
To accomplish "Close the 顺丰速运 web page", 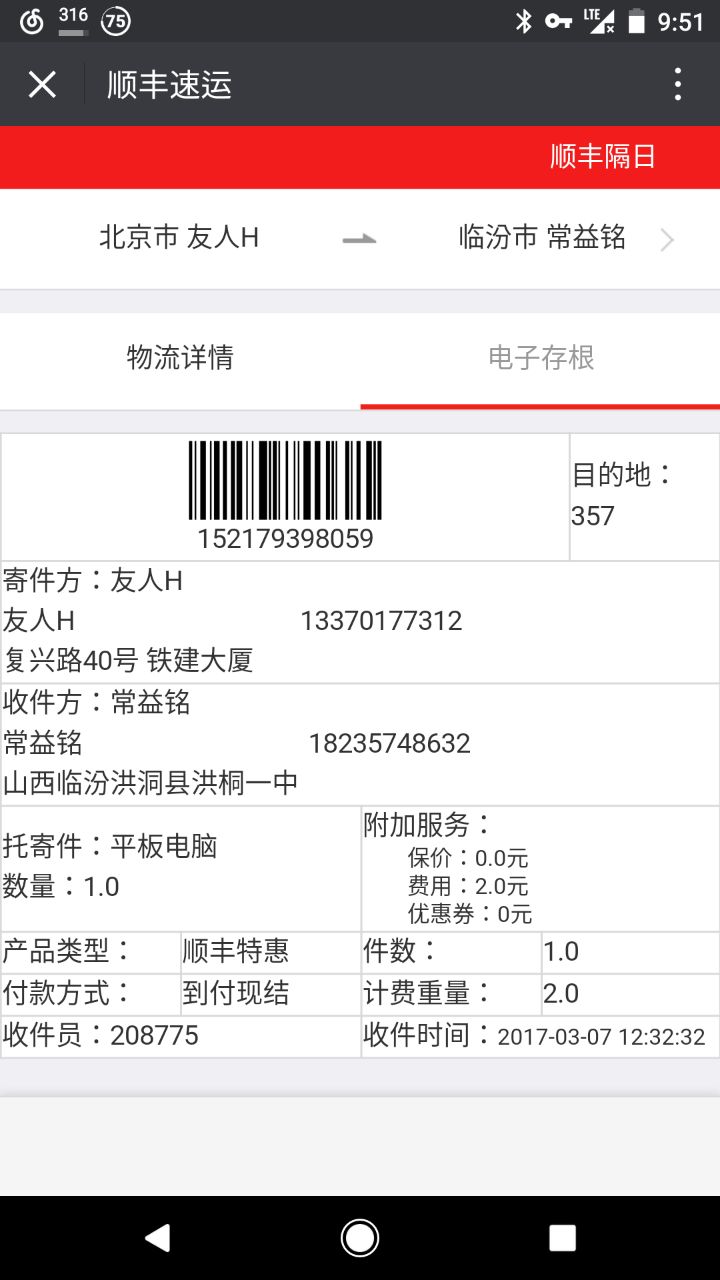I will [x=42, y=85].
